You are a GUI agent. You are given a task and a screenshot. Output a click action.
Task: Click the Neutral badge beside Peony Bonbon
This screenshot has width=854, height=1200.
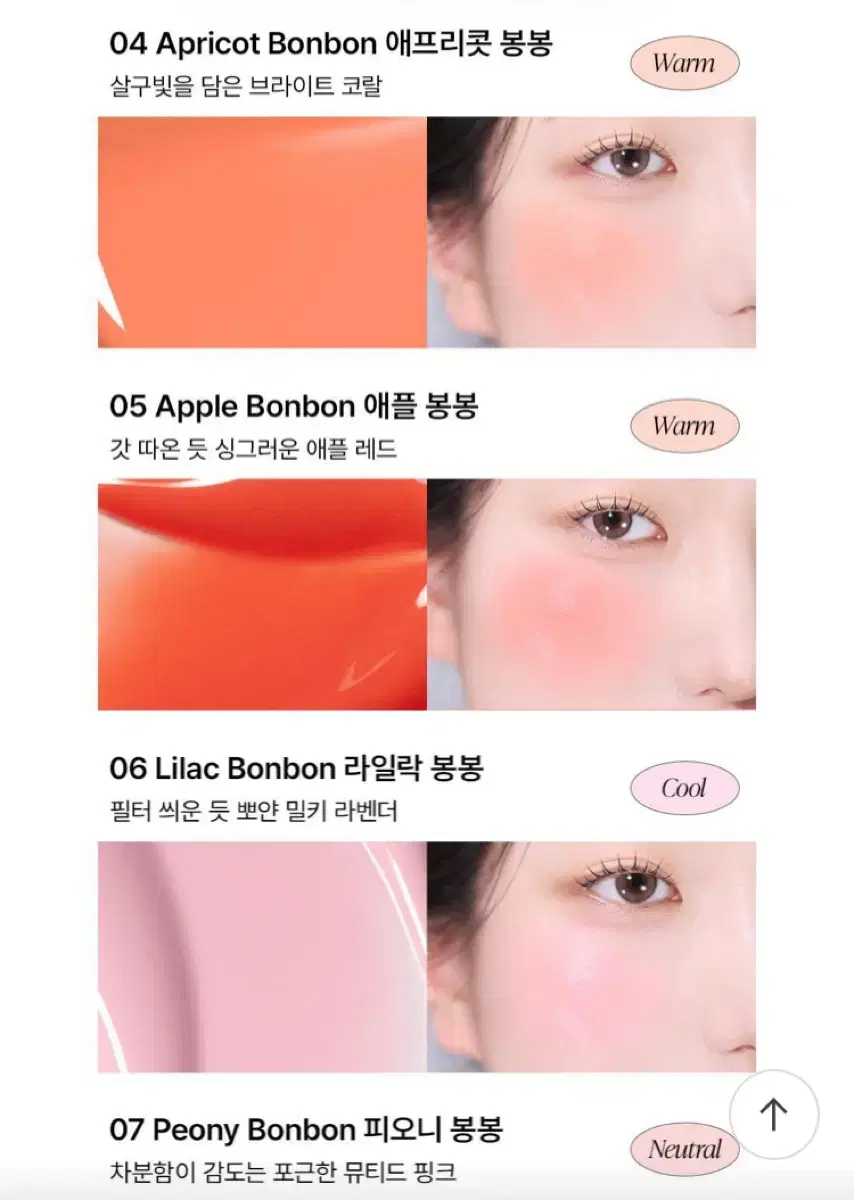point(685,1149)
